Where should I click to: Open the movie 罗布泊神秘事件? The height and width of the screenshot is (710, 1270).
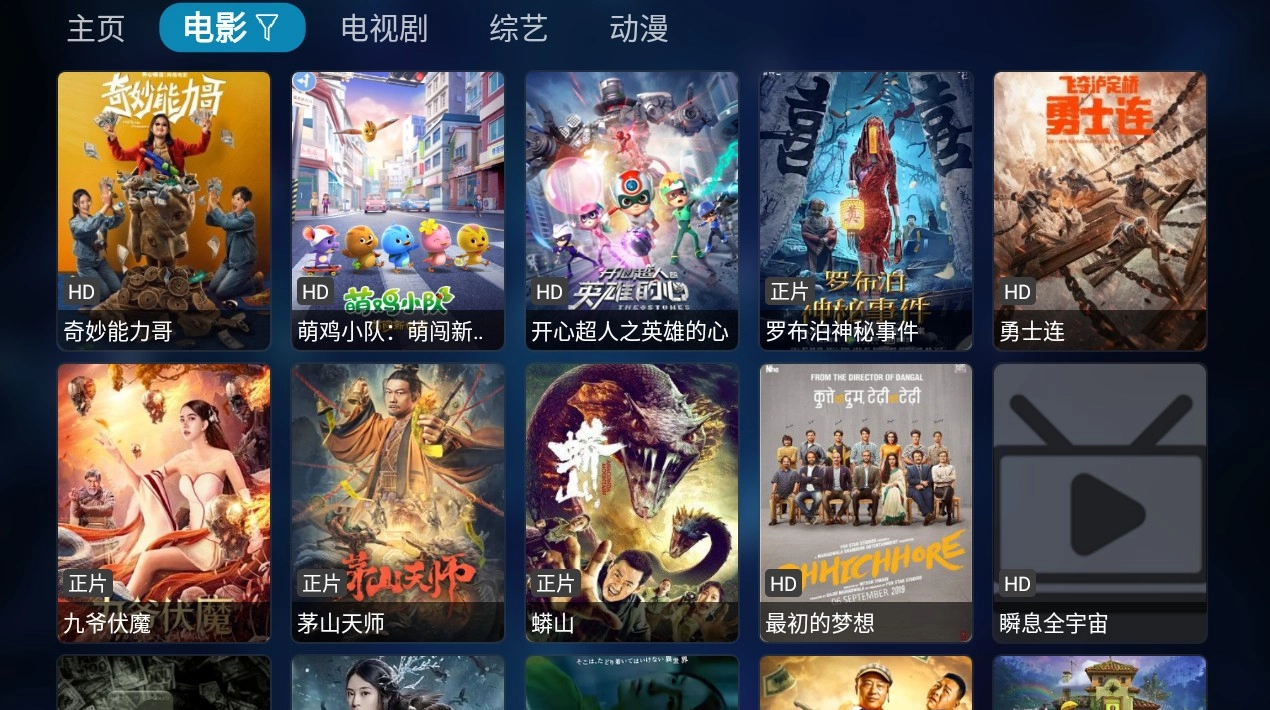click(866, 210)
